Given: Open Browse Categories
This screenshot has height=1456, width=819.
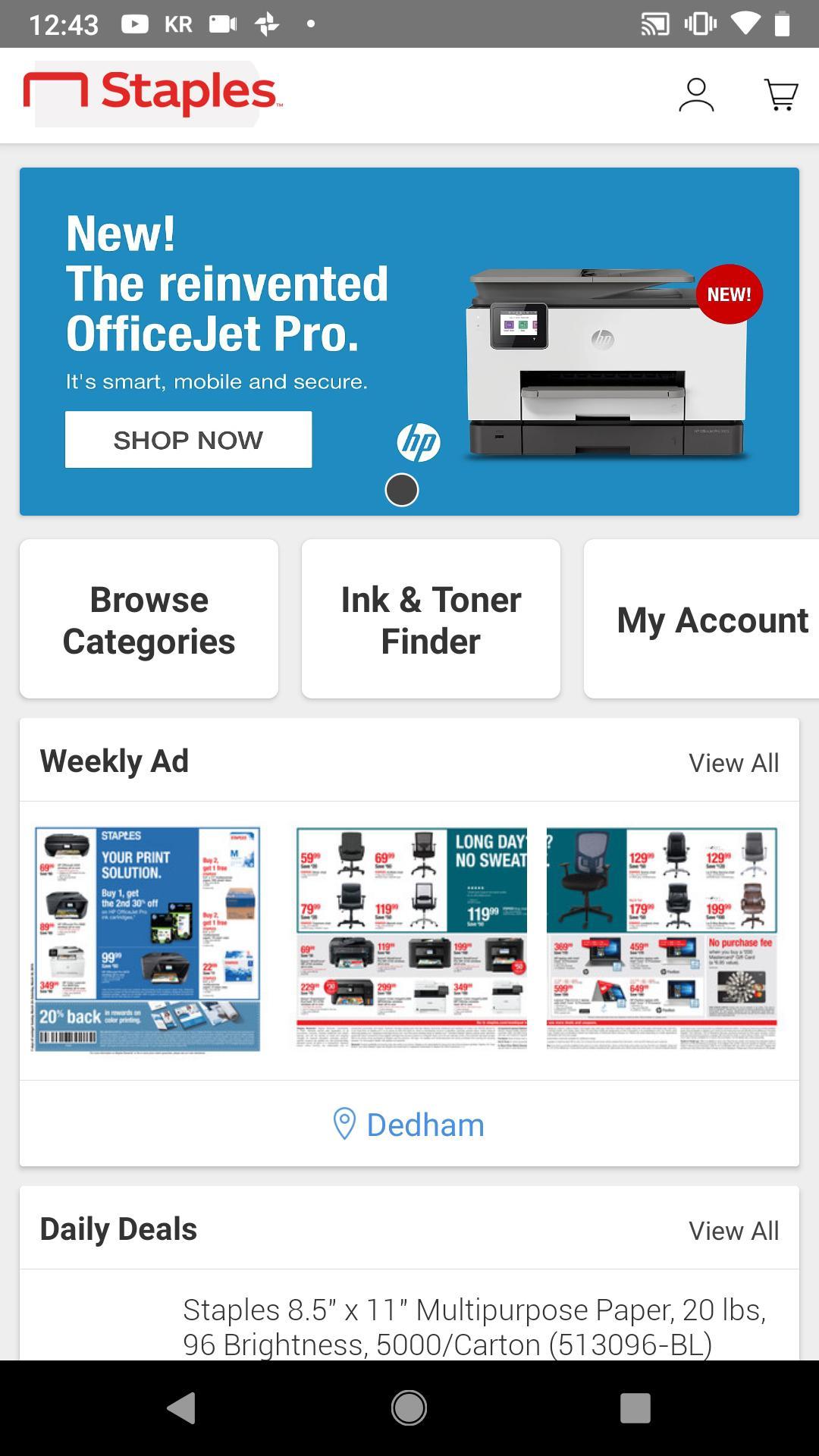Looking at the screenshot, I should point(149,620).
